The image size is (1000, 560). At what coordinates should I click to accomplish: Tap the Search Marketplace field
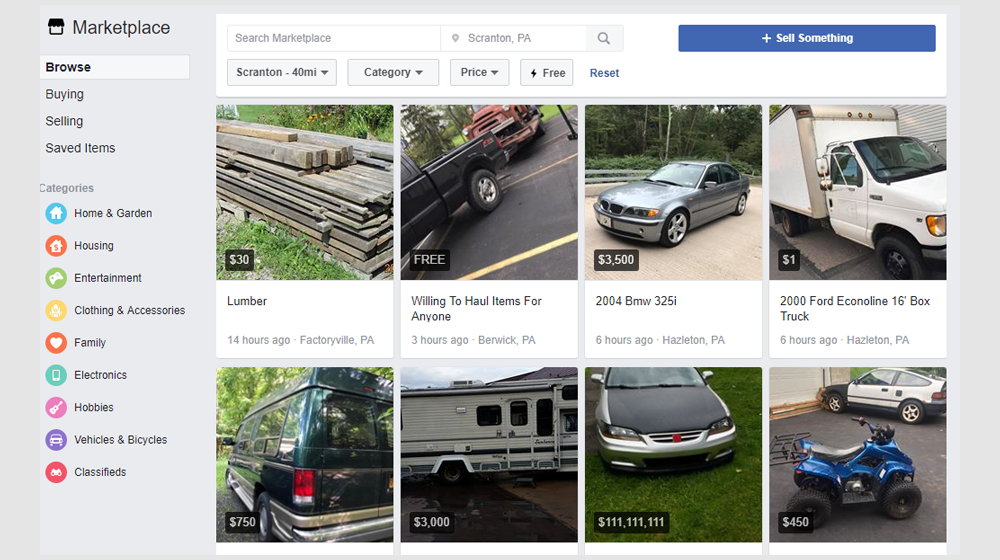[333, 38]
